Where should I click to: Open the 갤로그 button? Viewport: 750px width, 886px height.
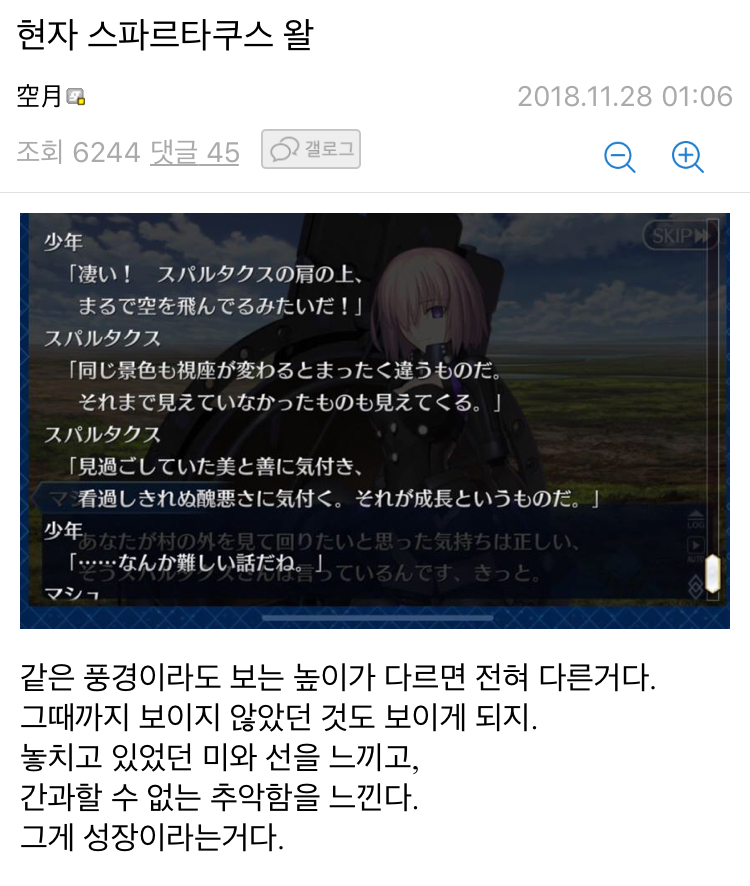[x=311, y=150]
